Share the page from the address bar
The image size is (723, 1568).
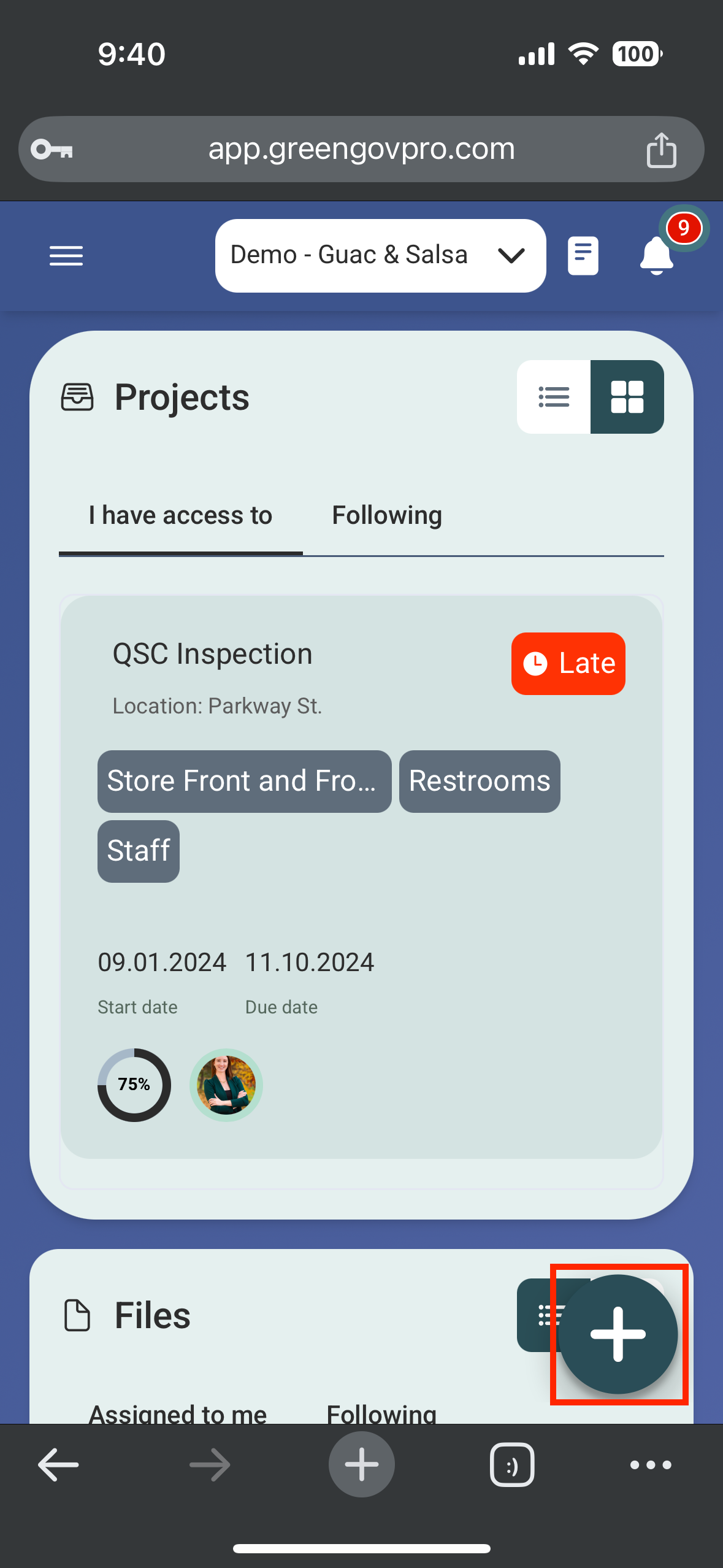[x=661, y=150]
